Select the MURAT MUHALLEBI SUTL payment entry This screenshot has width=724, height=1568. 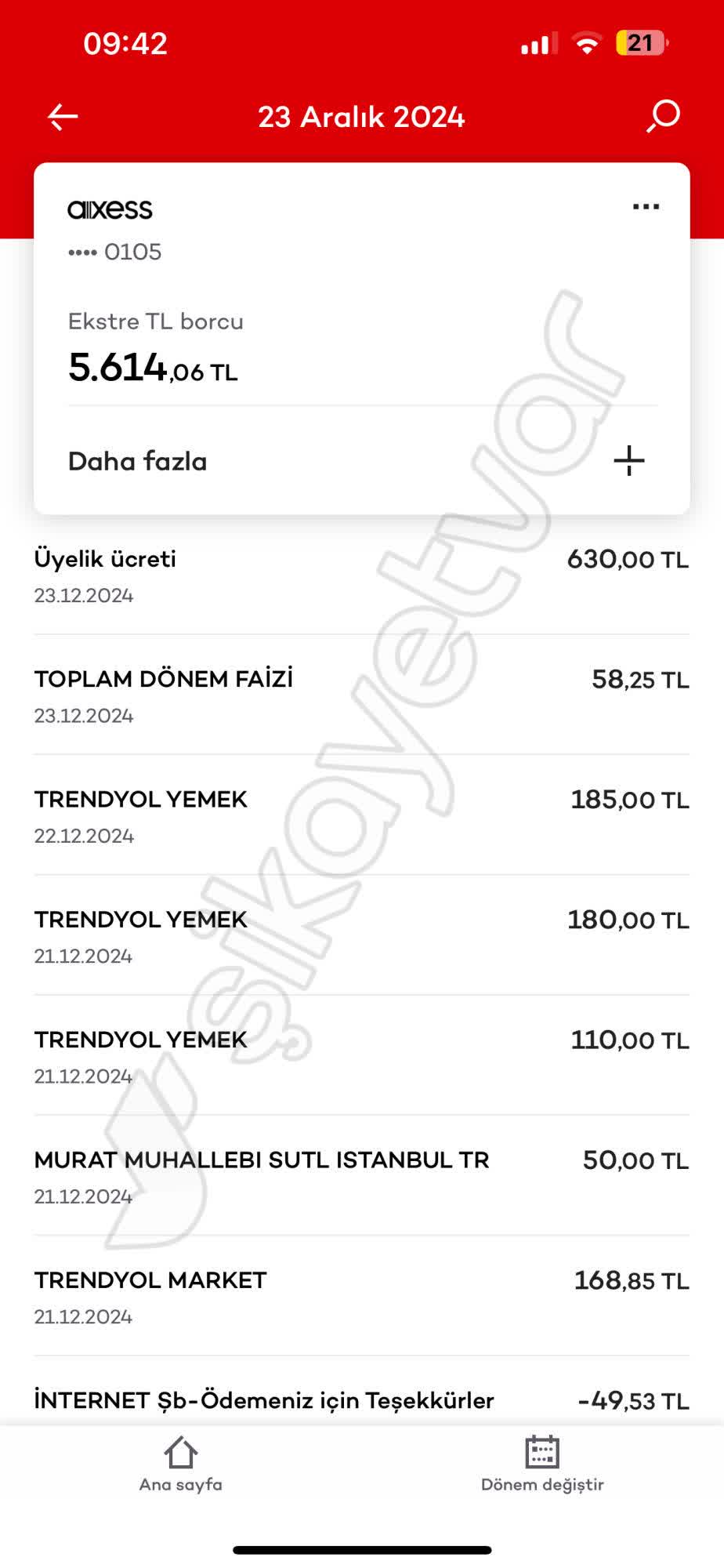[x=360, y=1176]
